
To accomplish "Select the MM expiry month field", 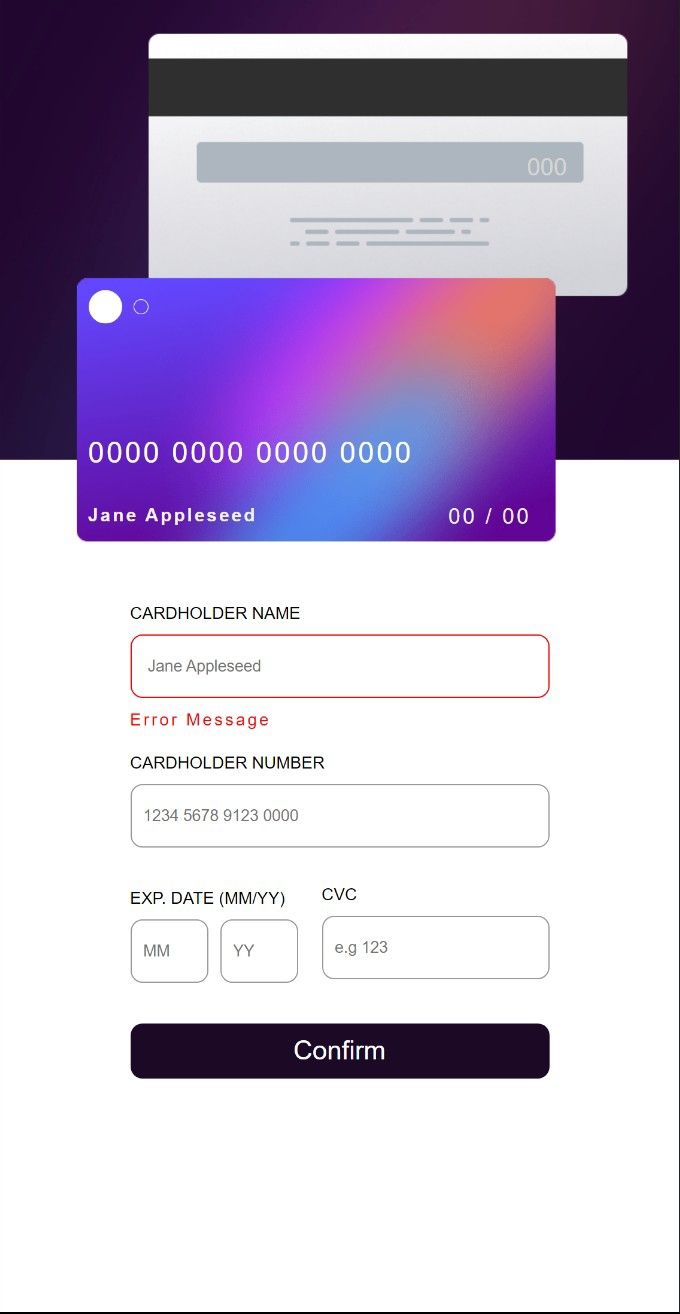I will click(x=169, y=951).
